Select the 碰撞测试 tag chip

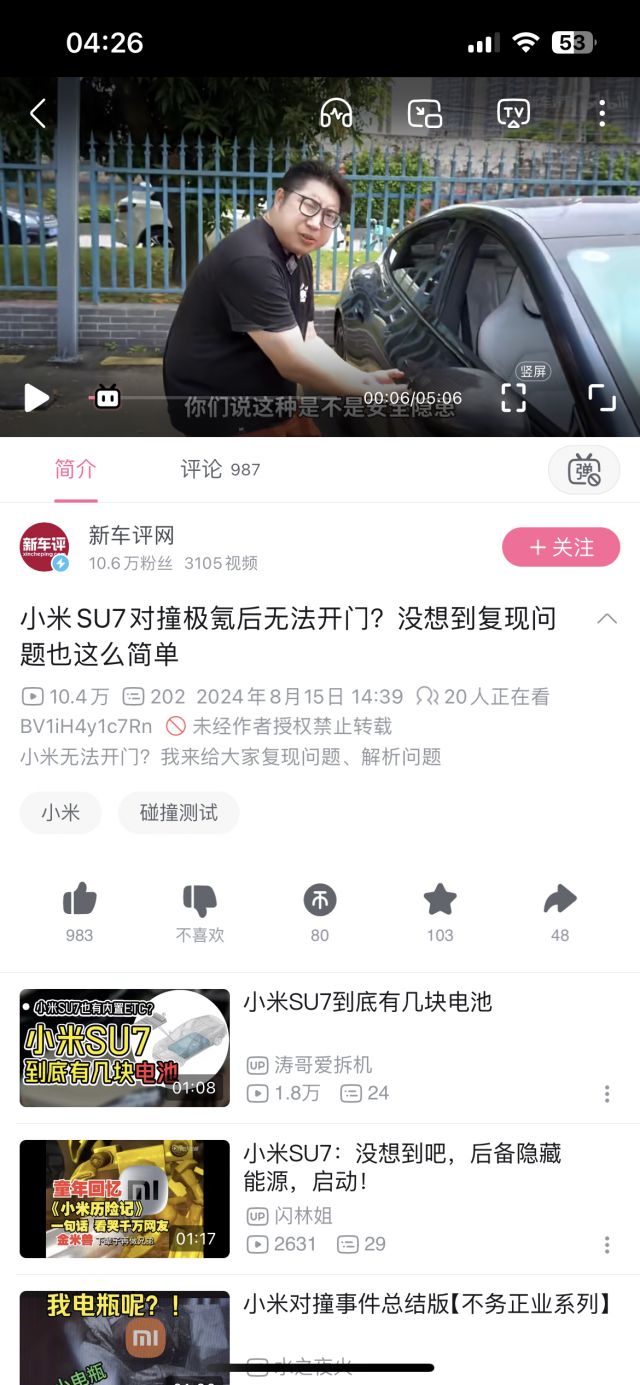(x=178, y=813)
